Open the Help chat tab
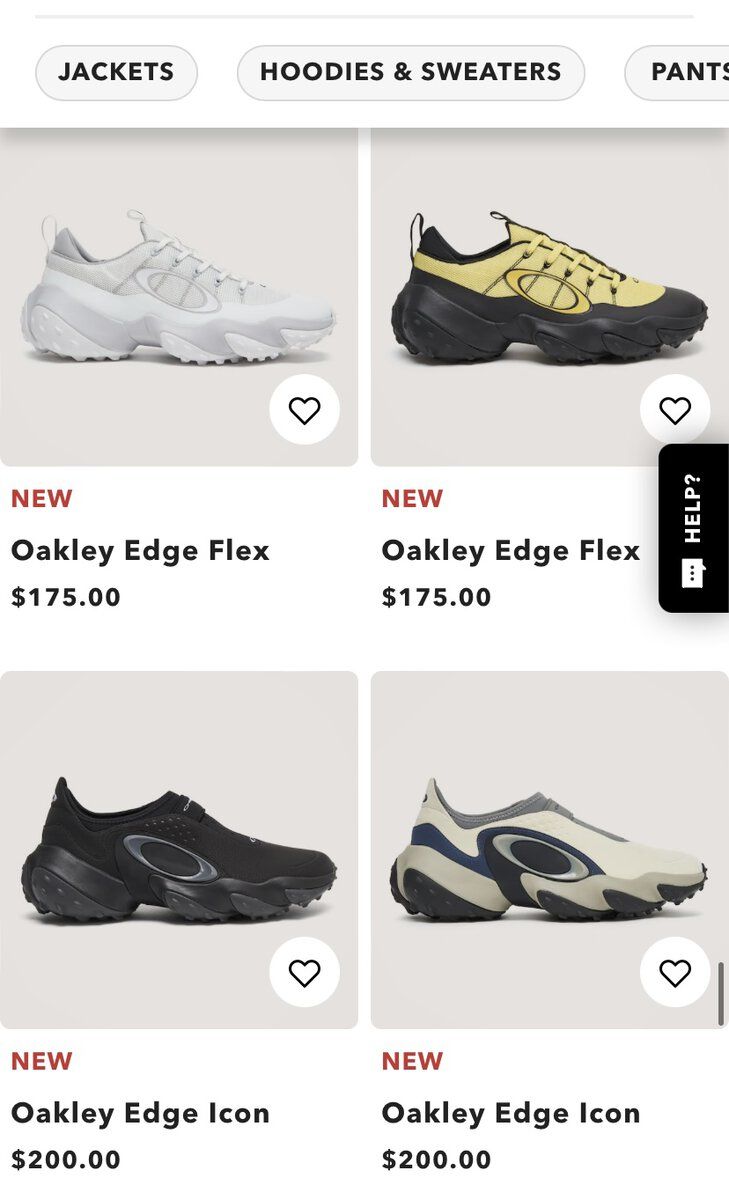This screenshot has height=1200, width=729. click(693, 528)
